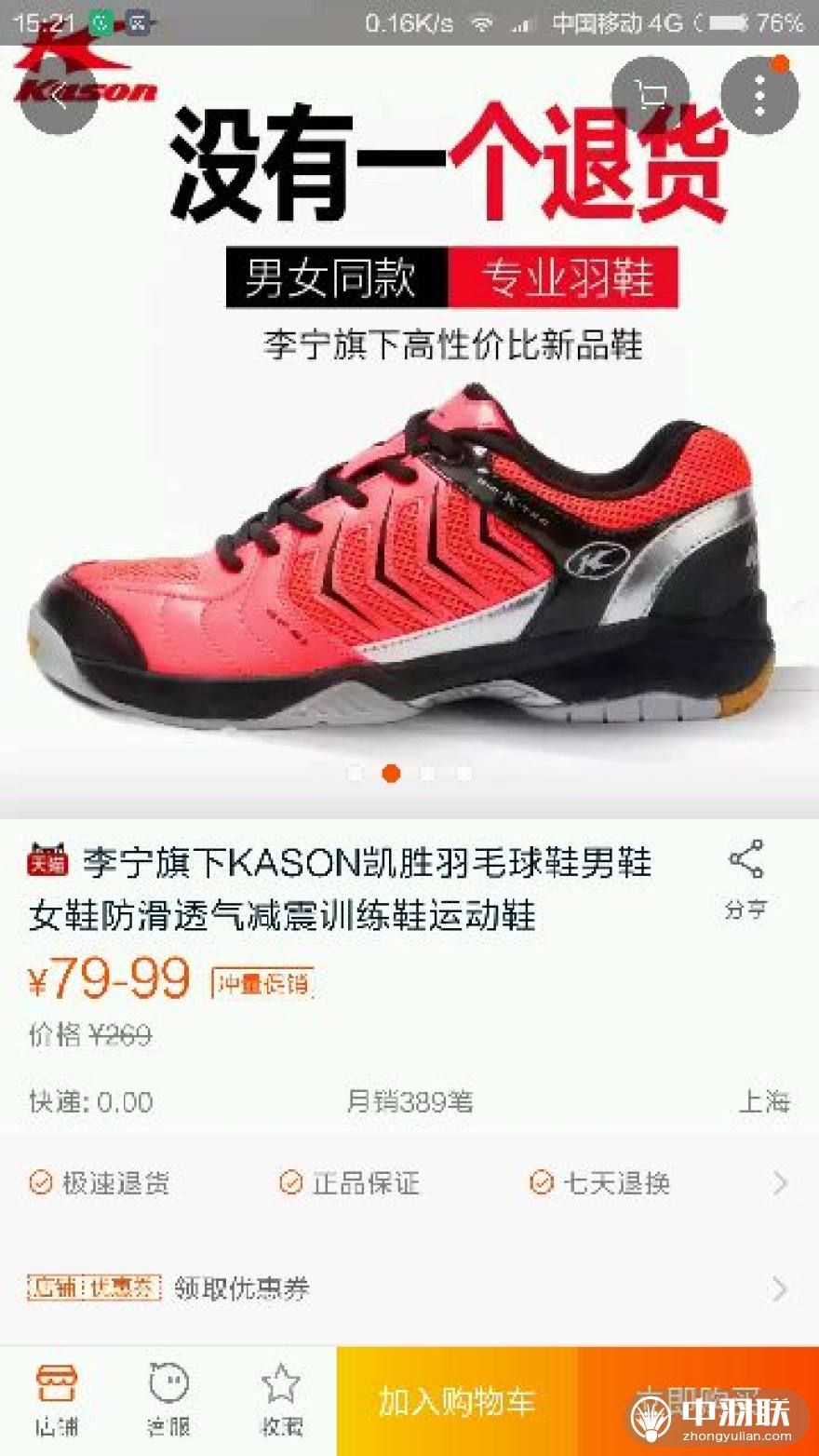Viewport: 819px width, 1456px height.
Task: Contact customer service 客服
Action: (x=168, y=1400)
